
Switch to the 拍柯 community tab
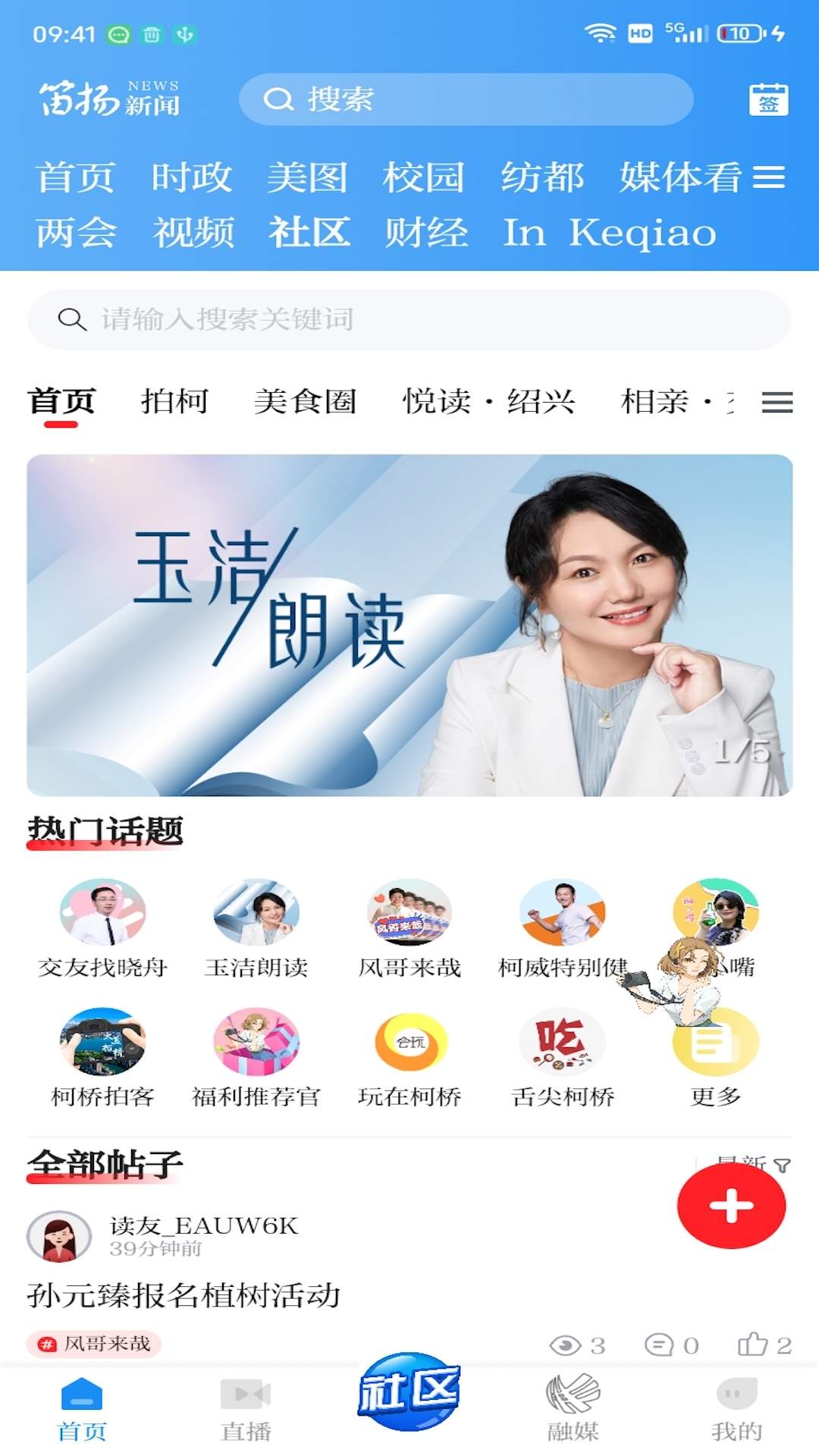click(174, 401)
